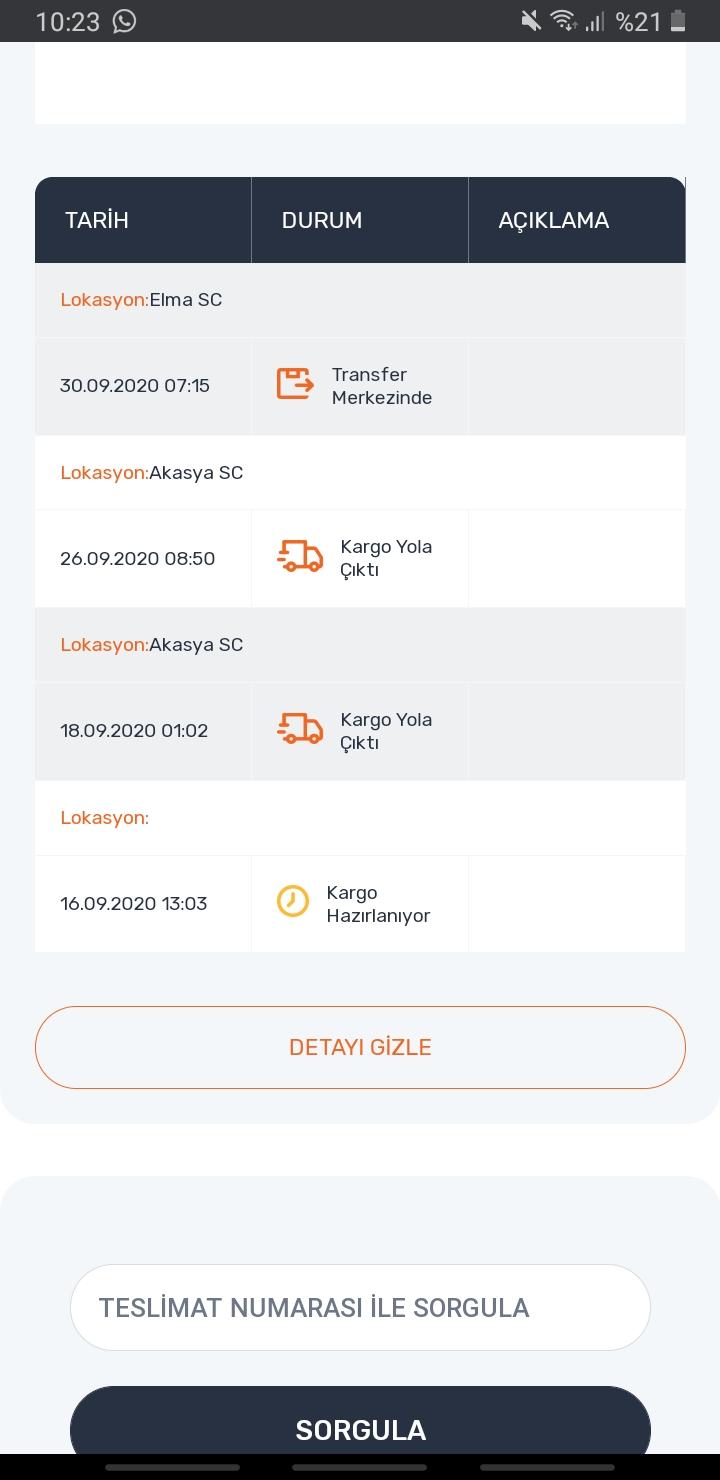Focus the TESLİMAT NUMARASI İLE SORGULA field
The width and height of the screenshot is (720, 1480).
[360, 1308]
